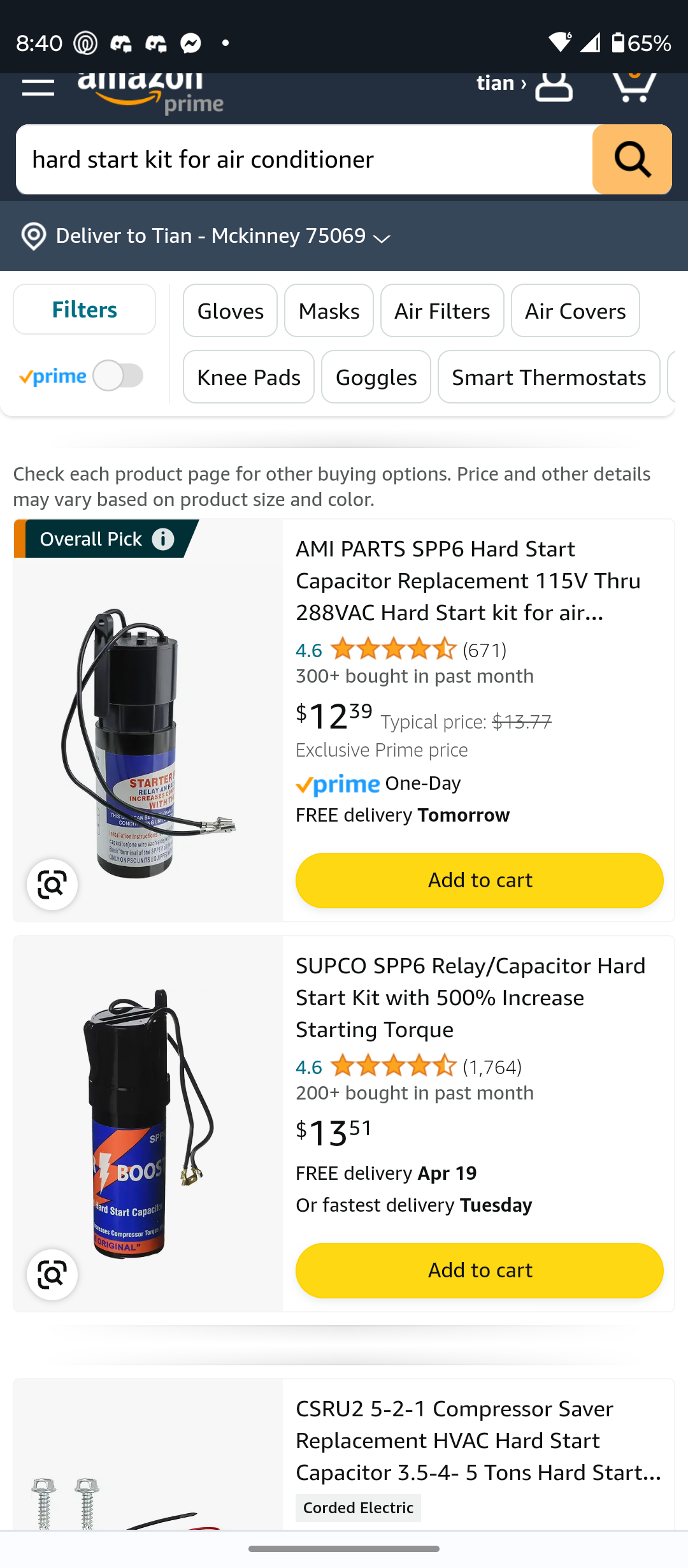688x1568 pixels.
Task: Show Overall Pick info details
Action: [163, 539]
